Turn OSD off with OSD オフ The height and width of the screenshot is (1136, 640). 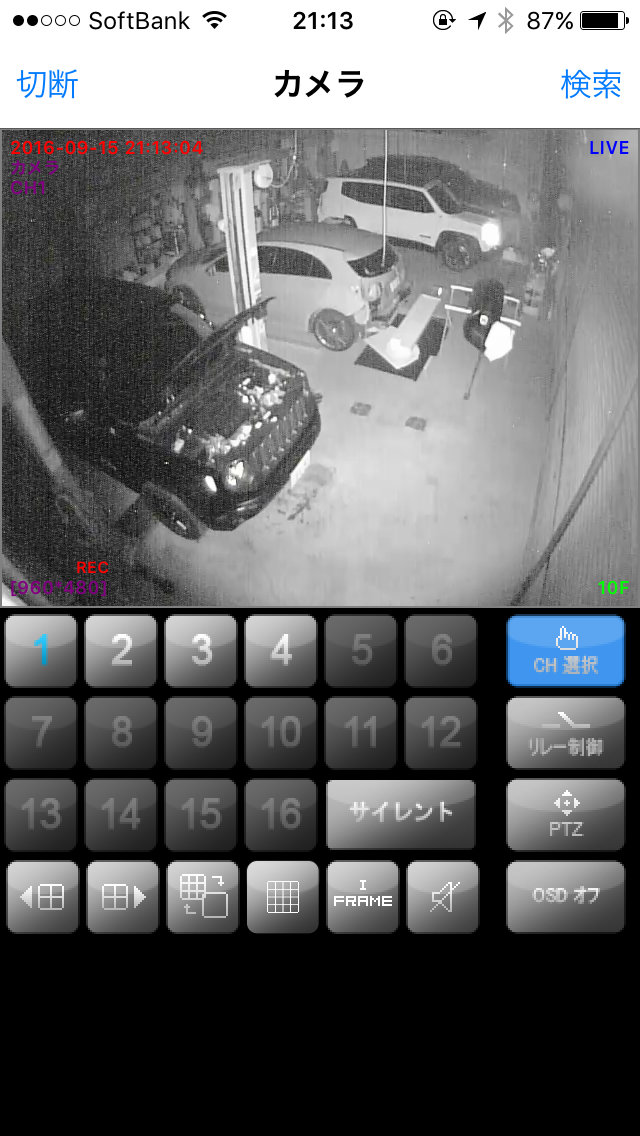coord(565,896)
